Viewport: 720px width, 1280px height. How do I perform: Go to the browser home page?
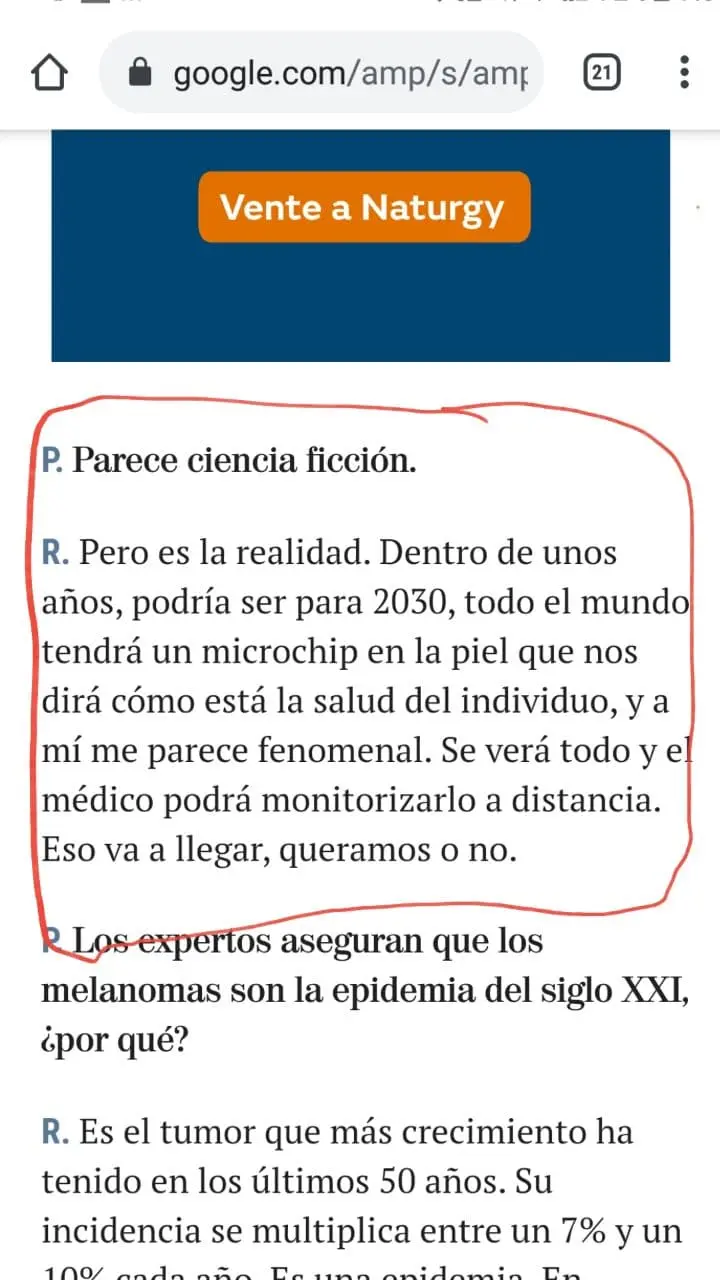50,73
